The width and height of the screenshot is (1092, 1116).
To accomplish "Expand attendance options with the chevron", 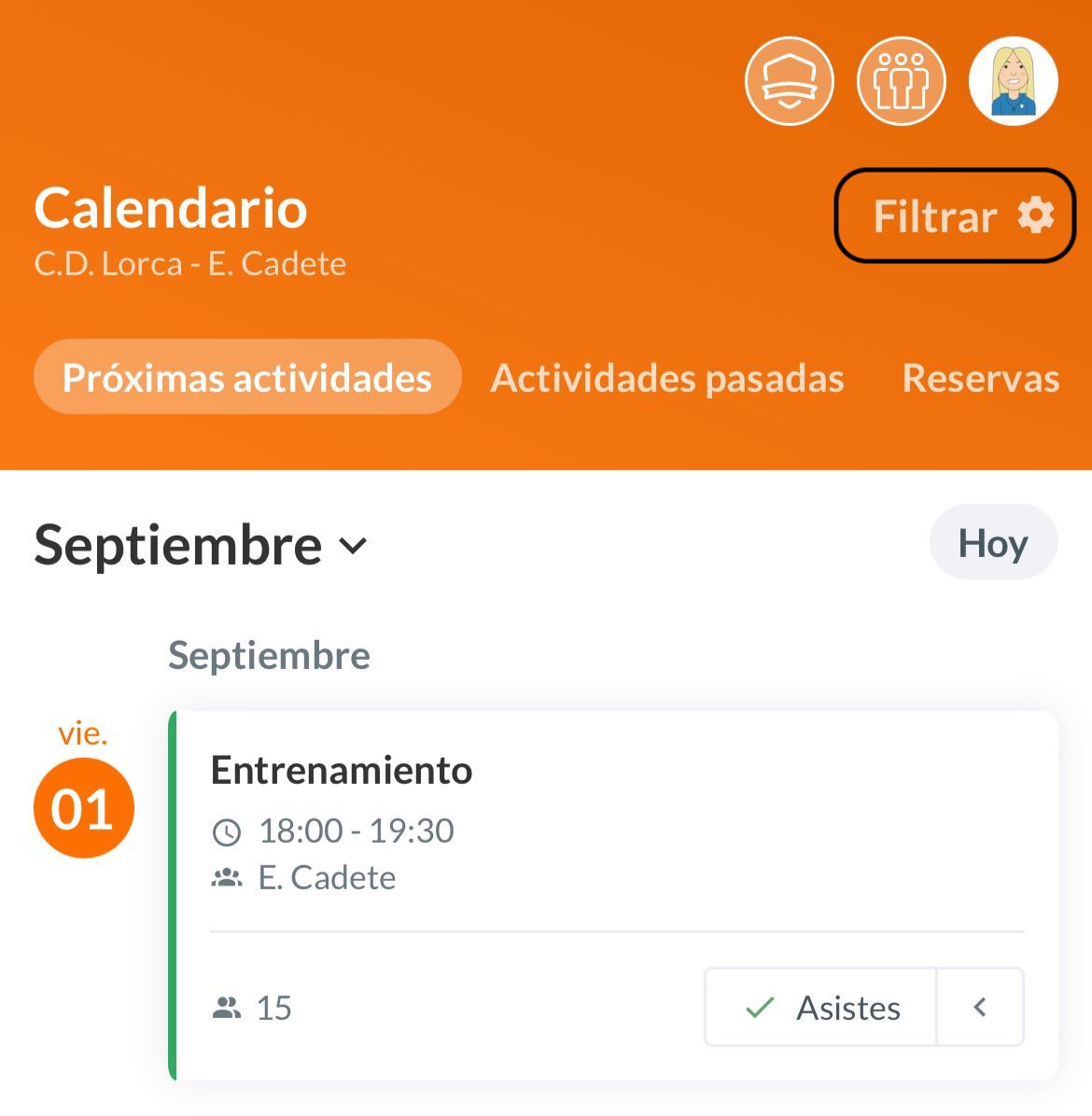I will 980,1008.
